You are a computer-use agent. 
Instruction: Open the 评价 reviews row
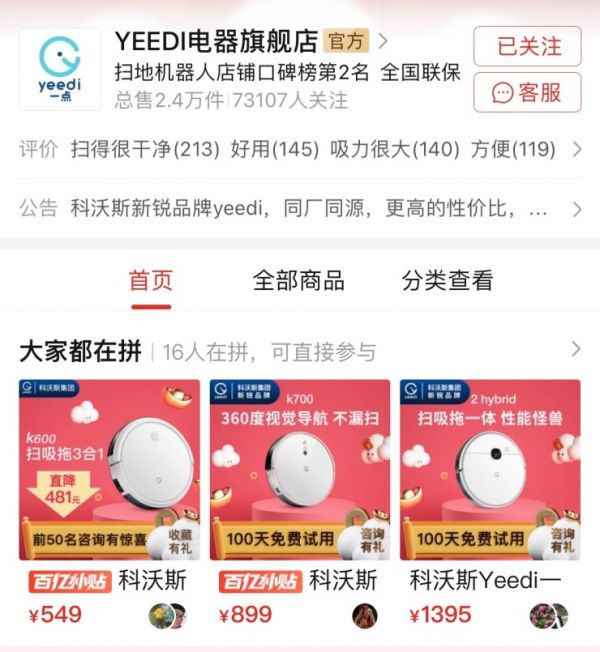(x=300, y=150)
